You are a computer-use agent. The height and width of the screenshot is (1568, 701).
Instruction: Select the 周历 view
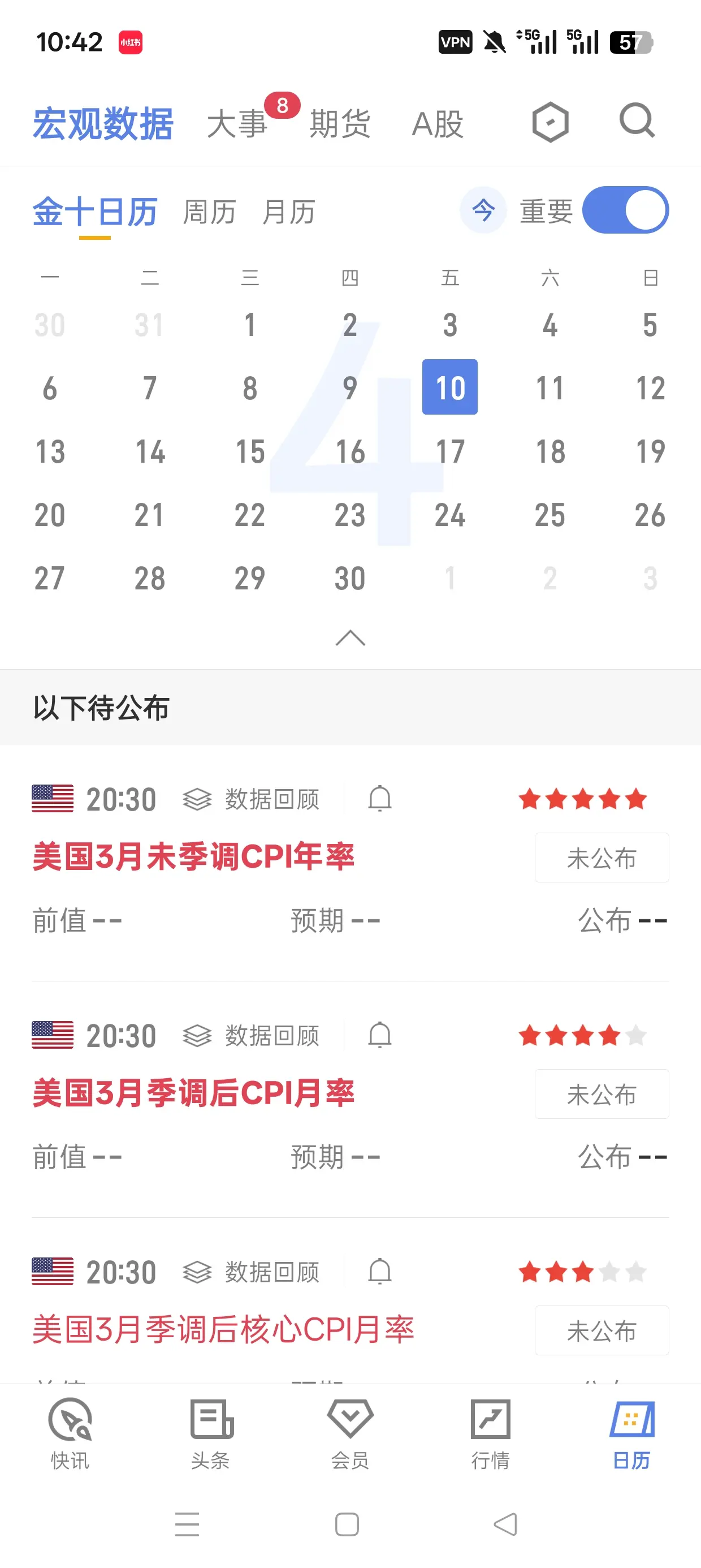point(209,213)
